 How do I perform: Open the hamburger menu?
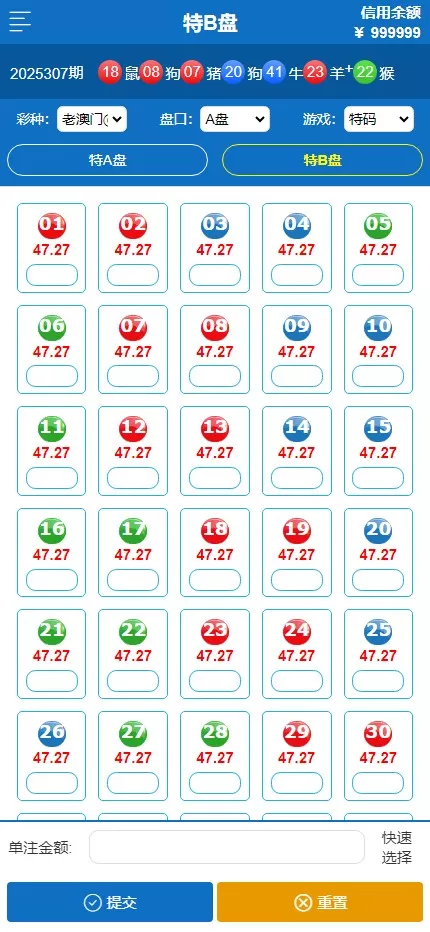[20, 22]
